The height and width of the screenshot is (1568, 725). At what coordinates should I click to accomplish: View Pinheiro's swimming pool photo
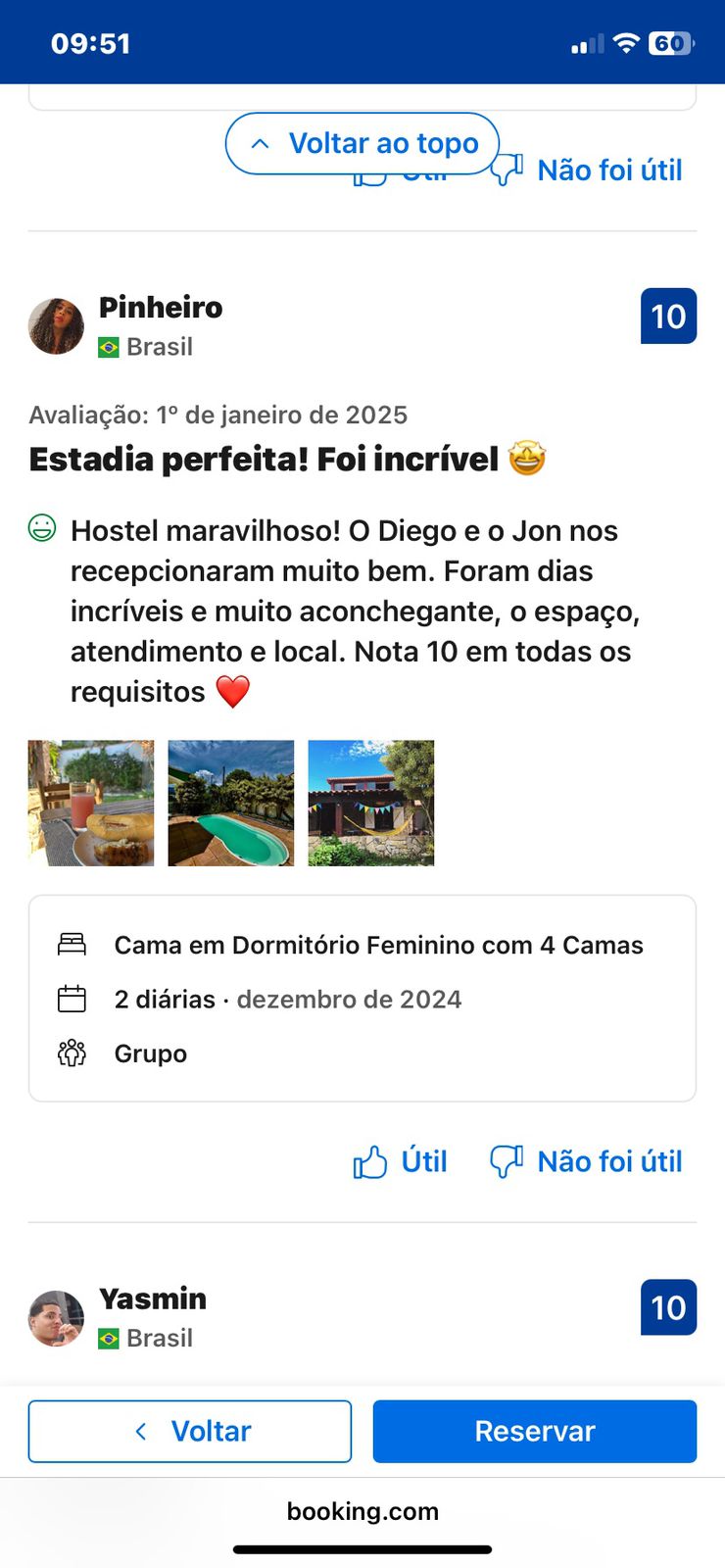point(231,803)
